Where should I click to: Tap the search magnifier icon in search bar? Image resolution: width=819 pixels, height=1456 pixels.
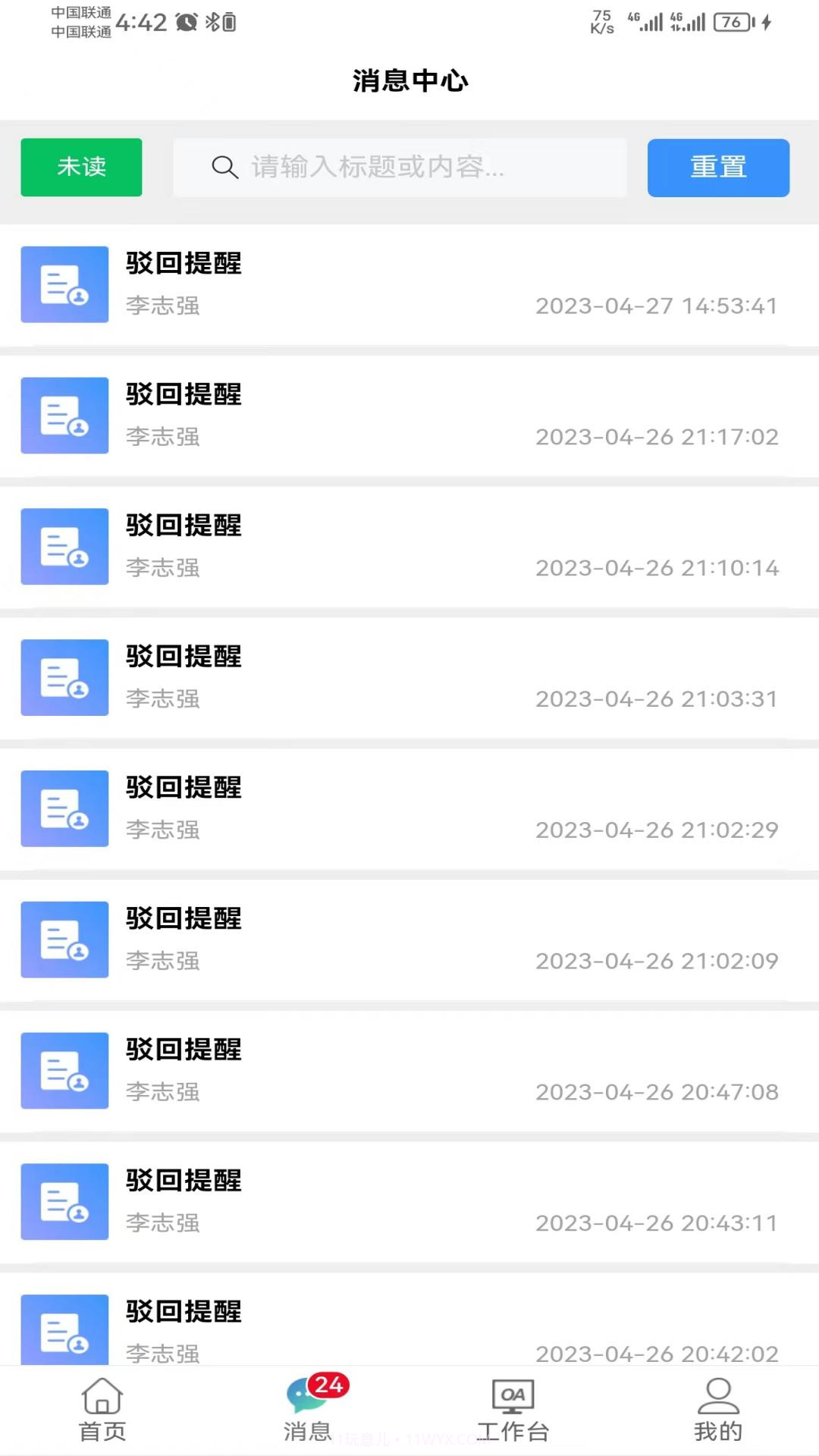pos(222,168)
